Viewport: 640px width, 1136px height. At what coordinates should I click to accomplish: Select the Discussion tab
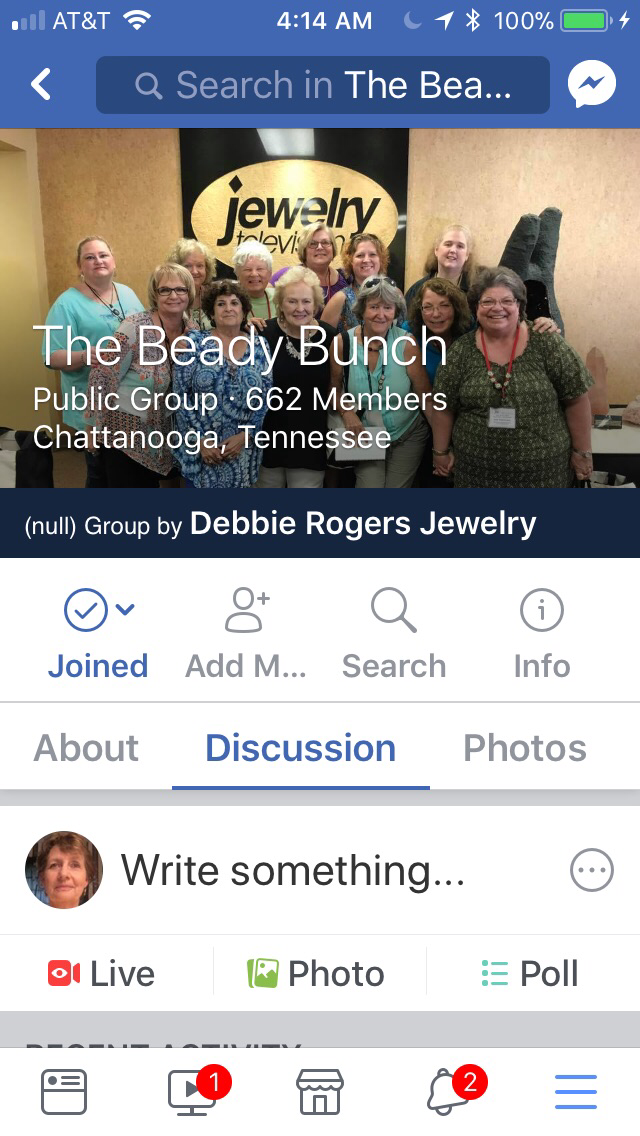301,748
